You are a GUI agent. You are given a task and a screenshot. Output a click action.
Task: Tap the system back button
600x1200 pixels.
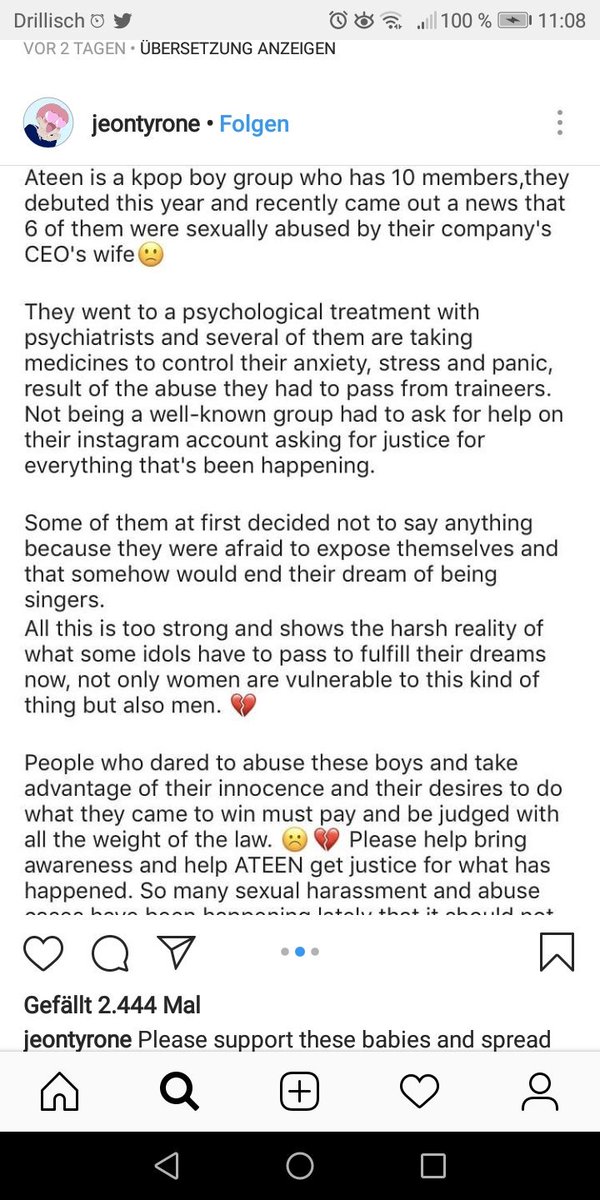pyautogui.click(x=167, y=1165)
